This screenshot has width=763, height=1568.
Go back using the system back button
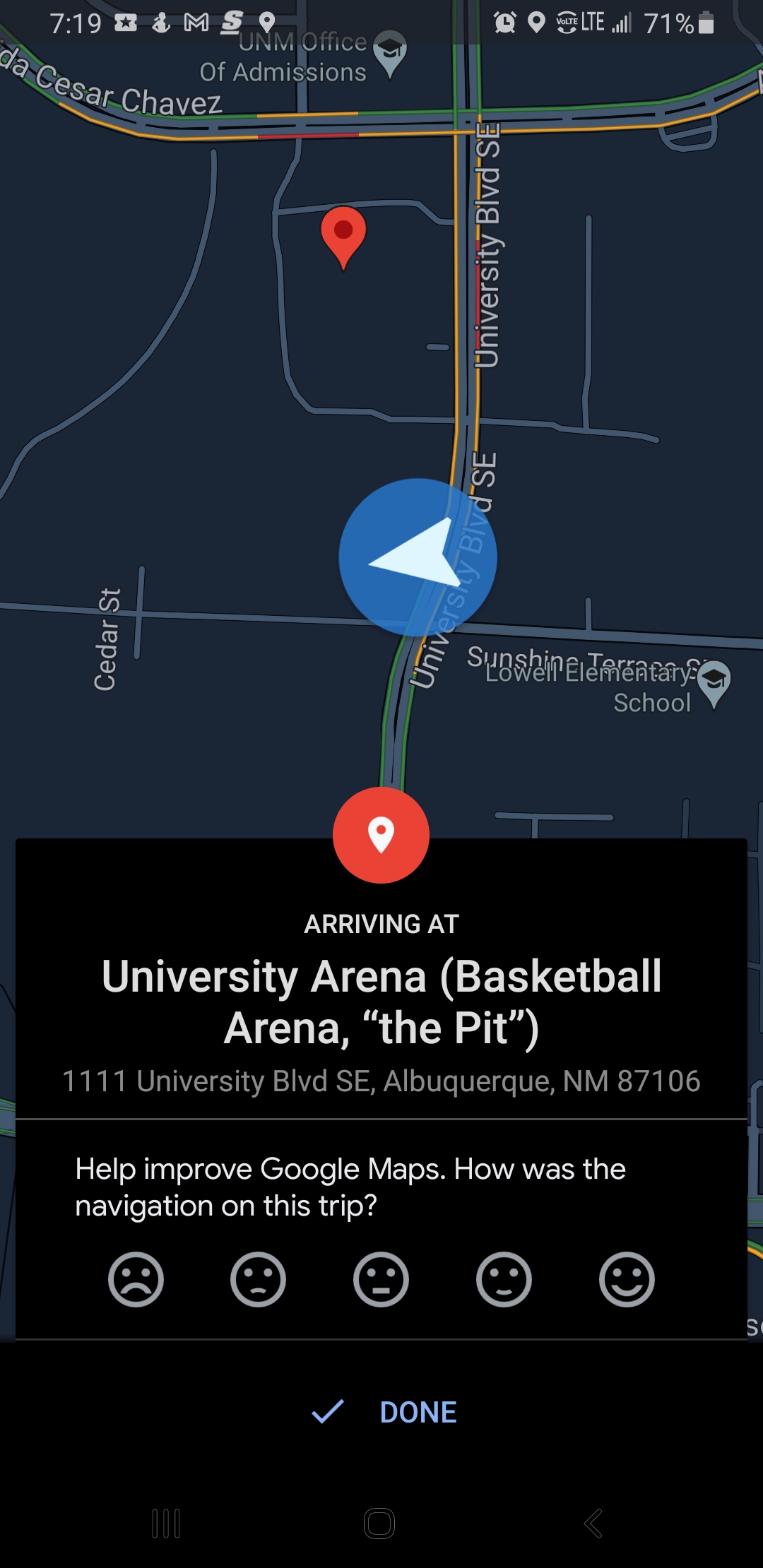click(x=593, y=1524)
